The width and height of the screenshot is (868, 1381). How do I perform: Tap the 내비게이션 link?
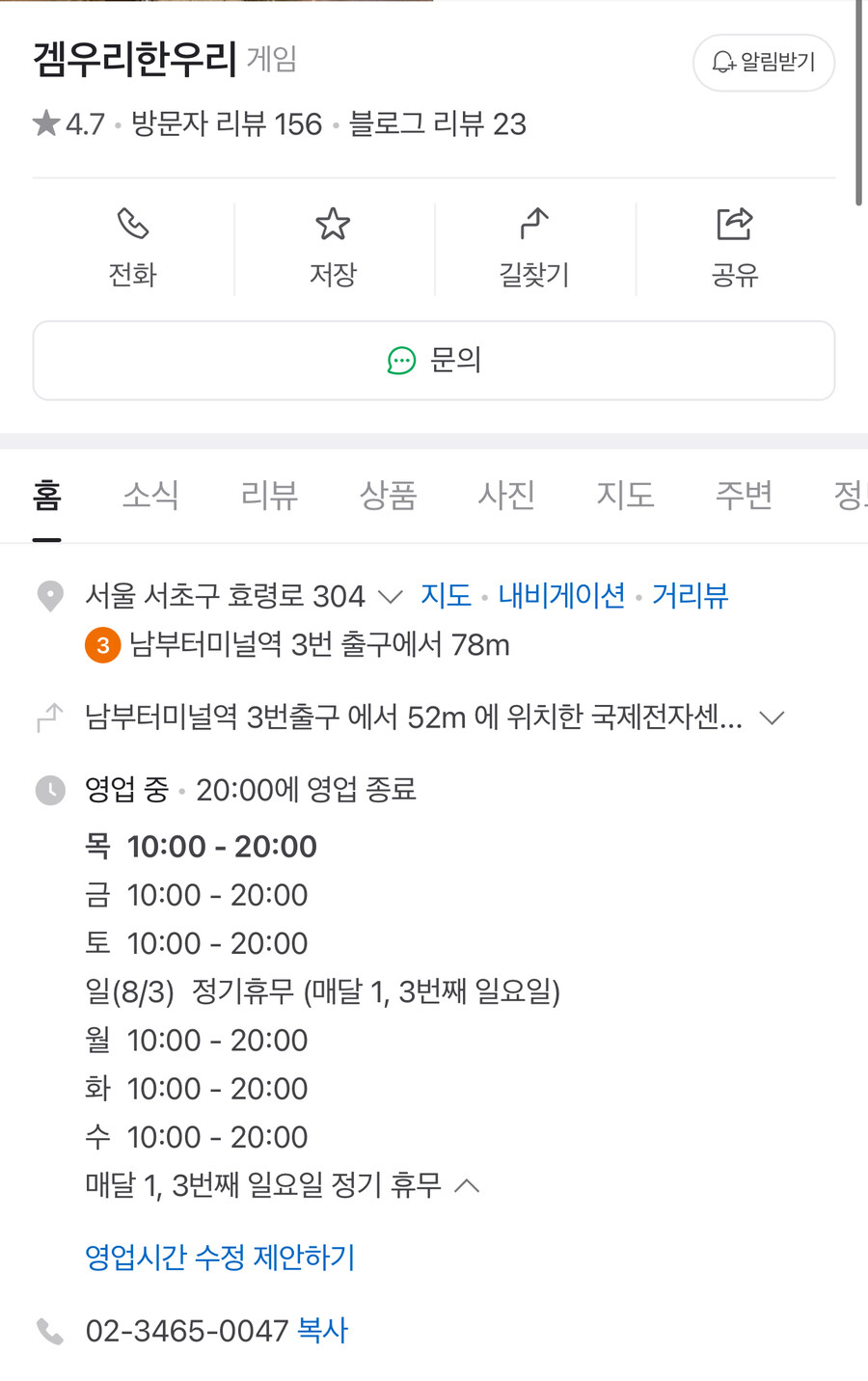pos(561,595)
